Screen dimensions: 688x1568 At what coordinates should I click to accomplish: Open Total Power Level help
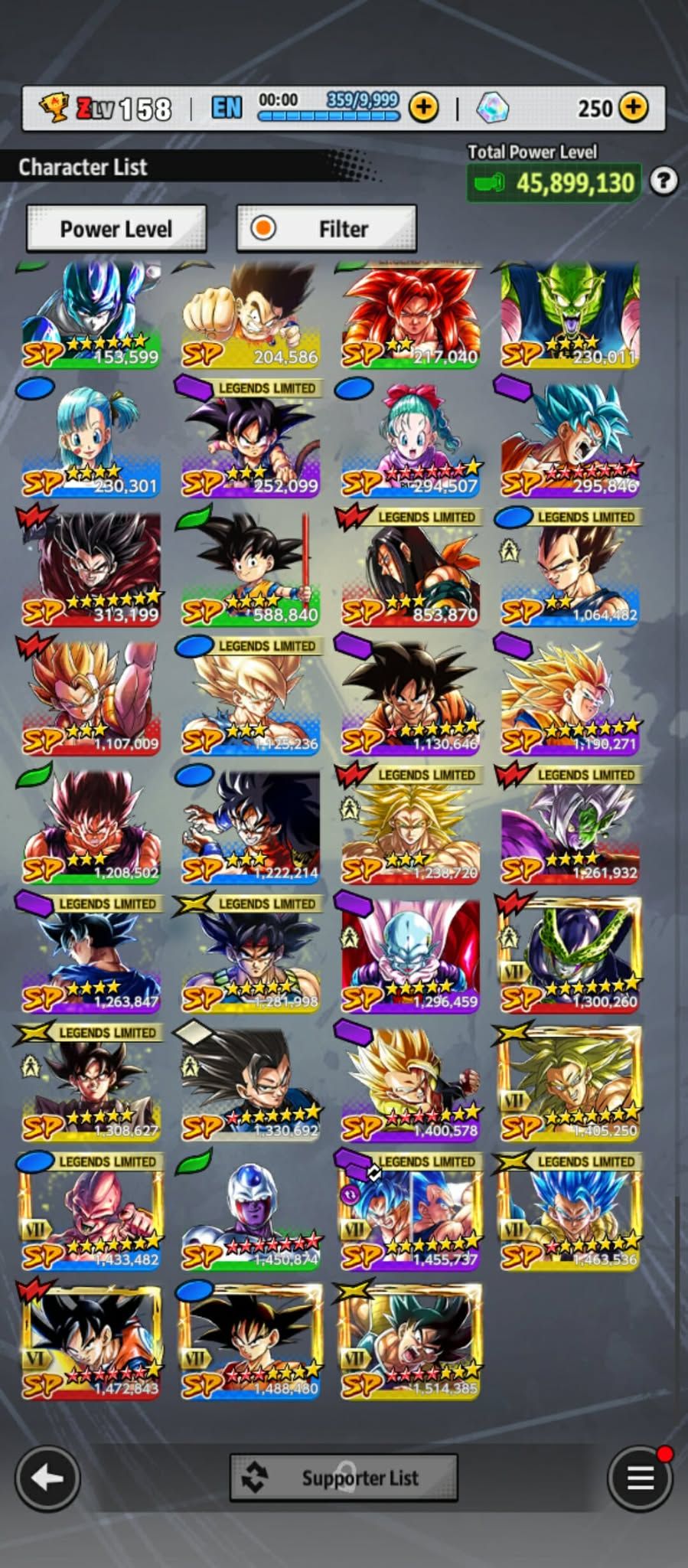coord(664,181)
